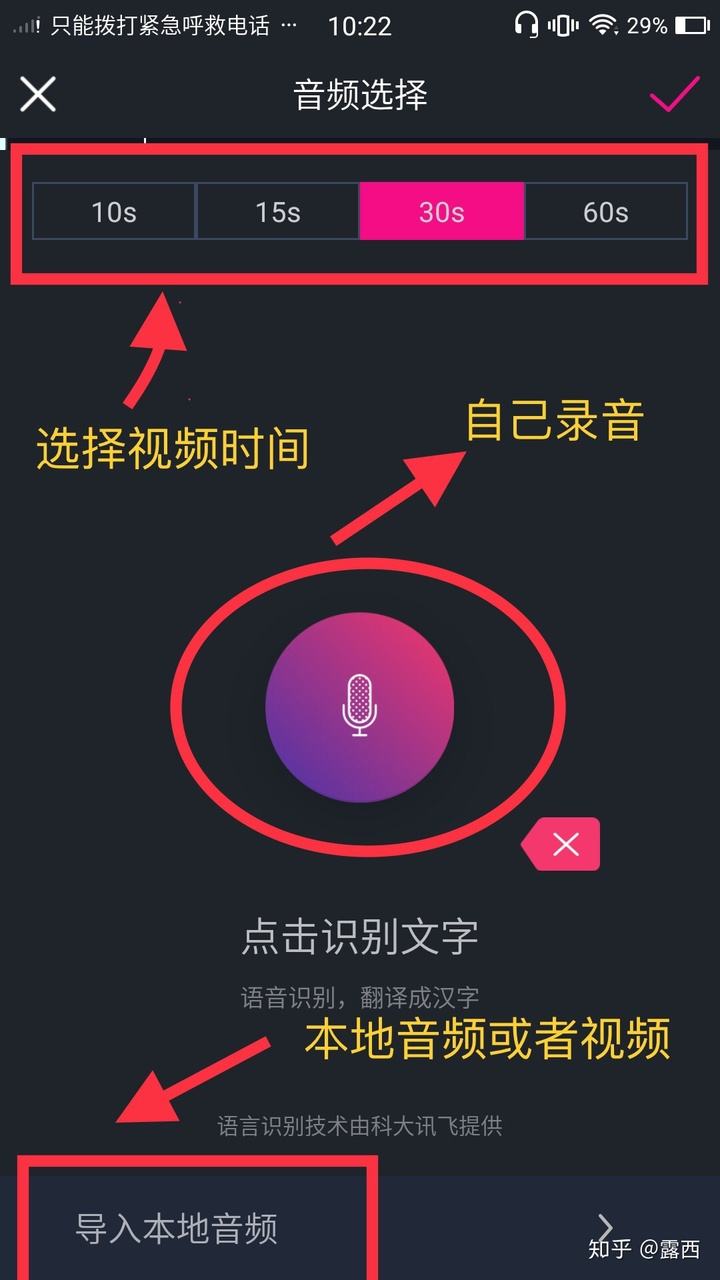Expand import options via the right chevron
This screenshot has width=720, height=1280.
point(607,1224)
